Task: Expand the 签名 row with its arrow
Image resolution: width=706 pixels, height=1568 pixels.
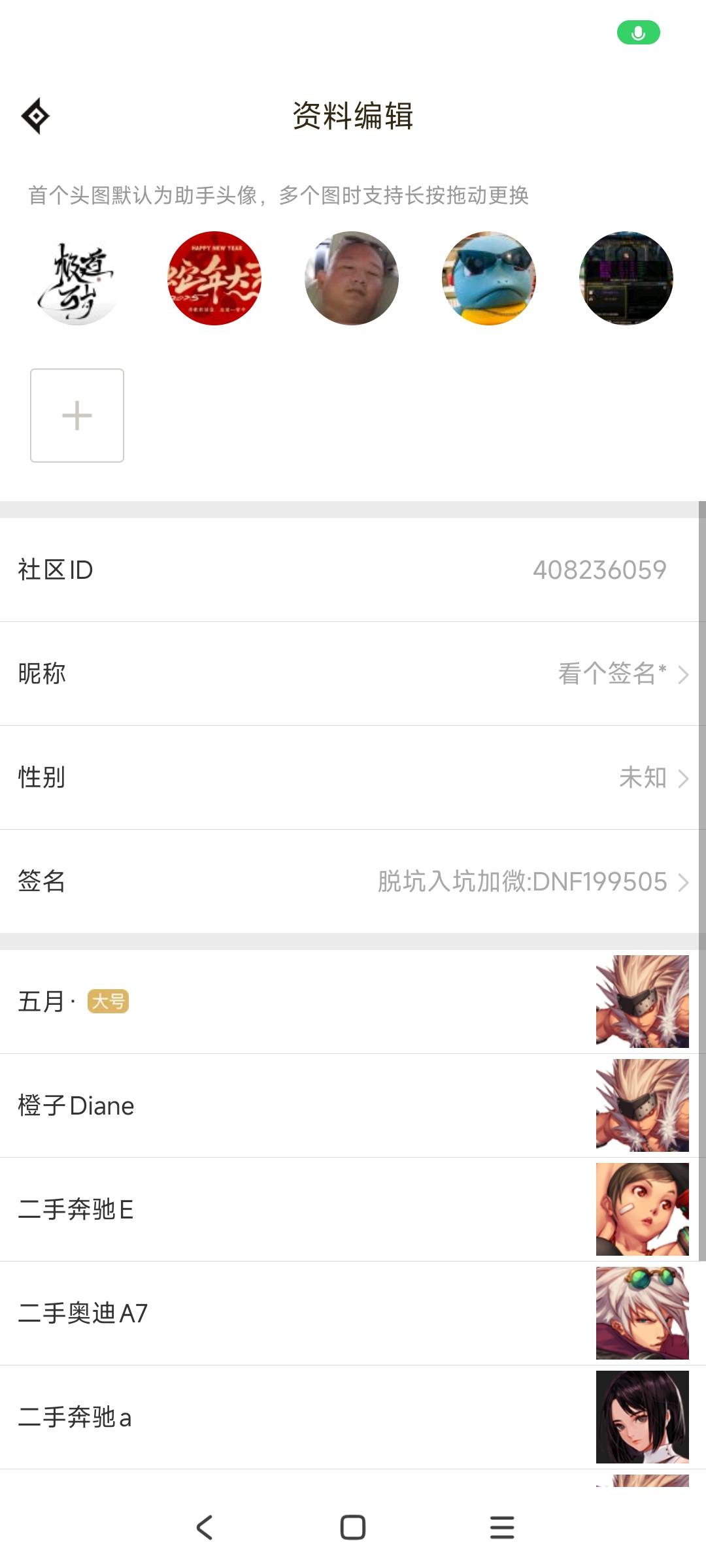Action: point(684,882)
